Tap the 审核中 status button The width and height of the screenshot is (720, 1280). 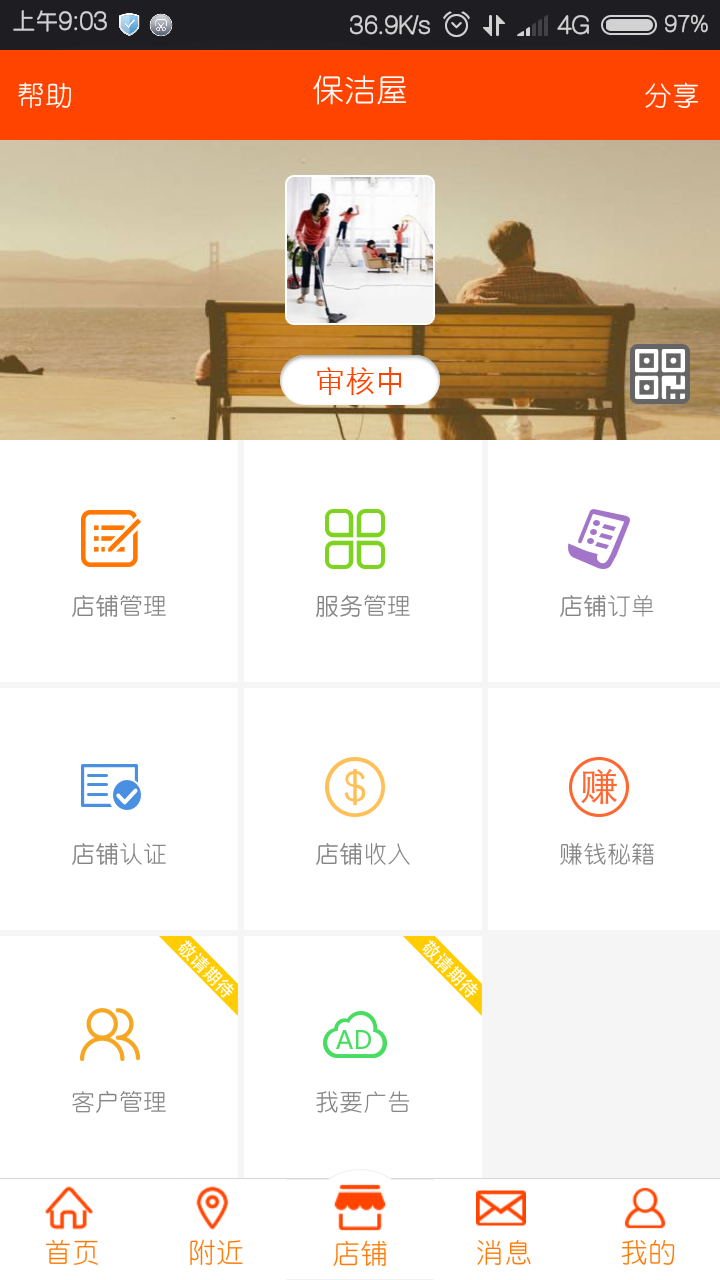coord(360,381)
